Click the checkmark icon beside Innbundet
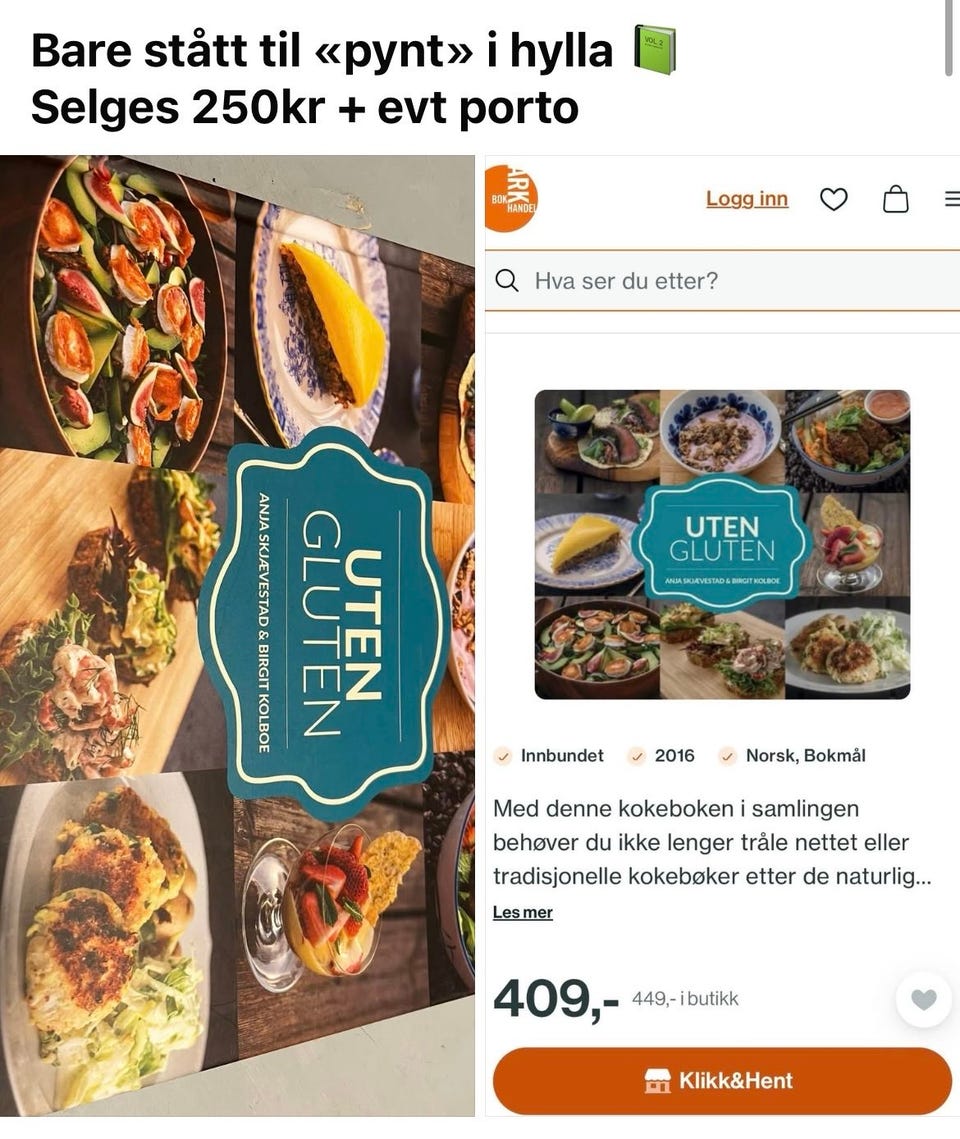This screenshot has width=960, height=1139. tap(503, 757)
